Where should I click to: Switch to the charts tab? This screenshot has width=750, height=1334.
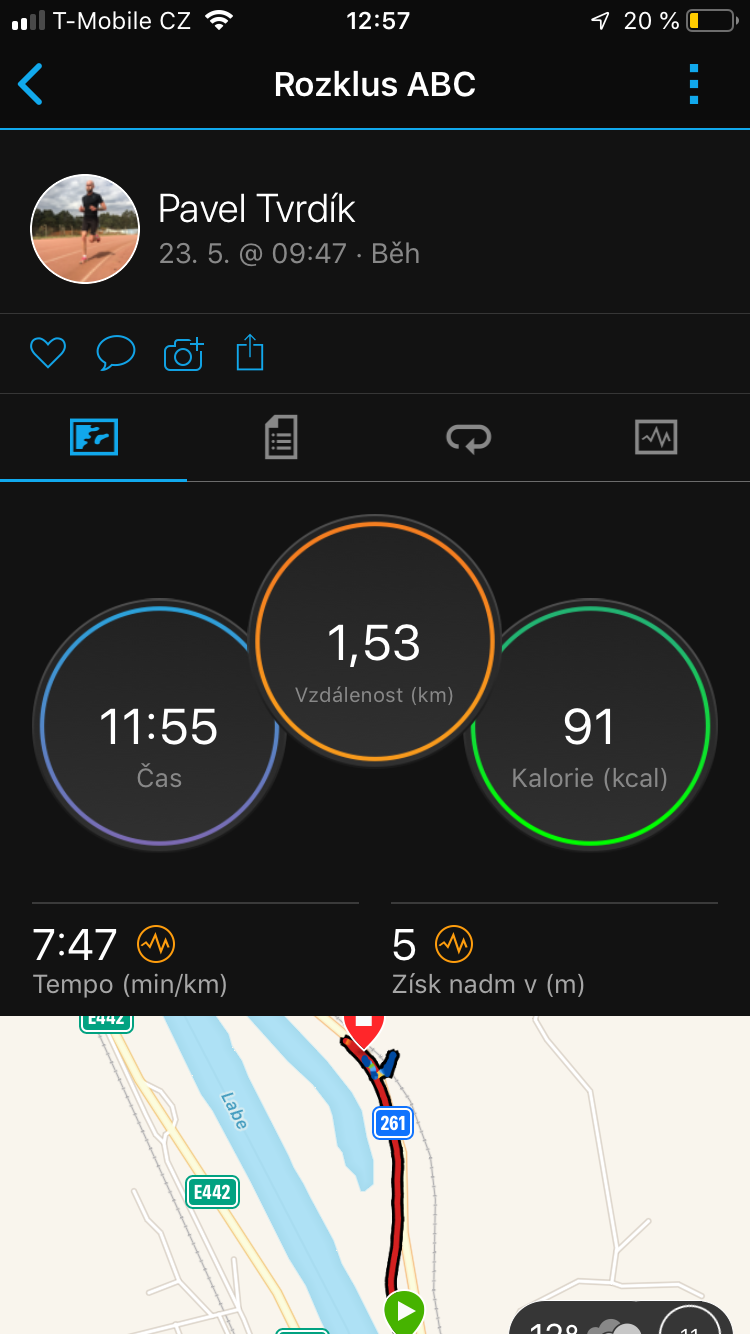[656, 438]
